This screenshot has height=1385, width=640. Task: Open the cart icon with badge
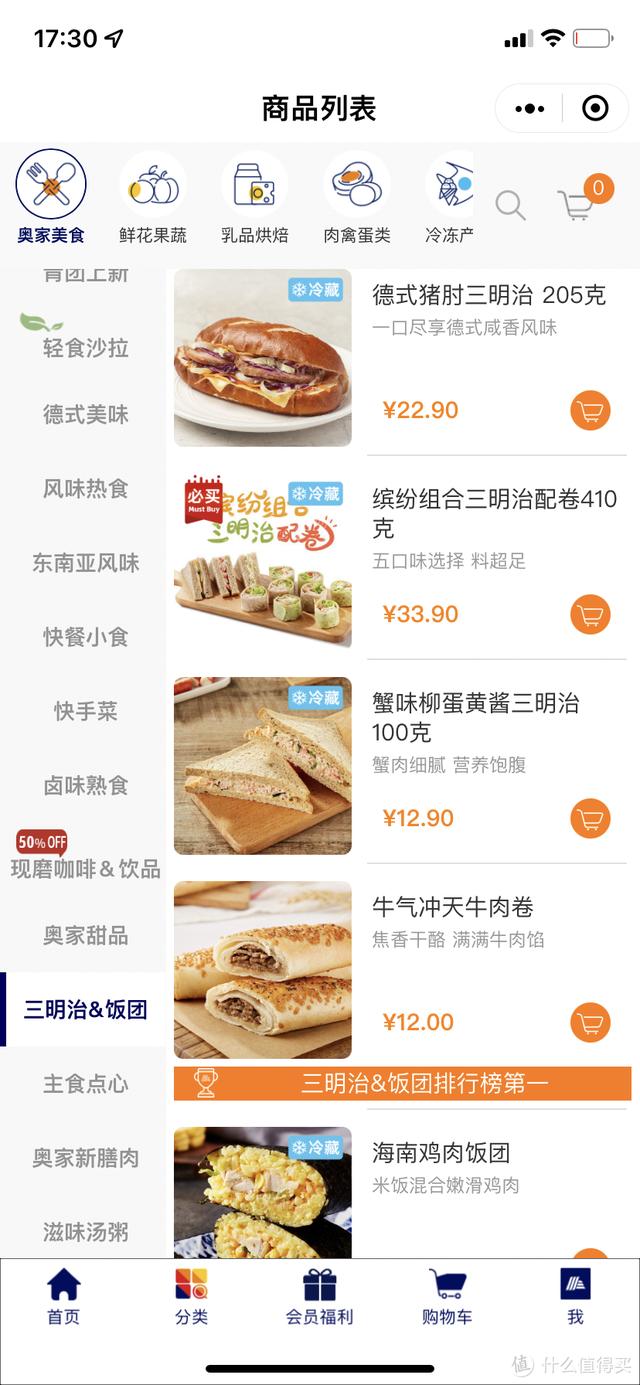point(578,204)
